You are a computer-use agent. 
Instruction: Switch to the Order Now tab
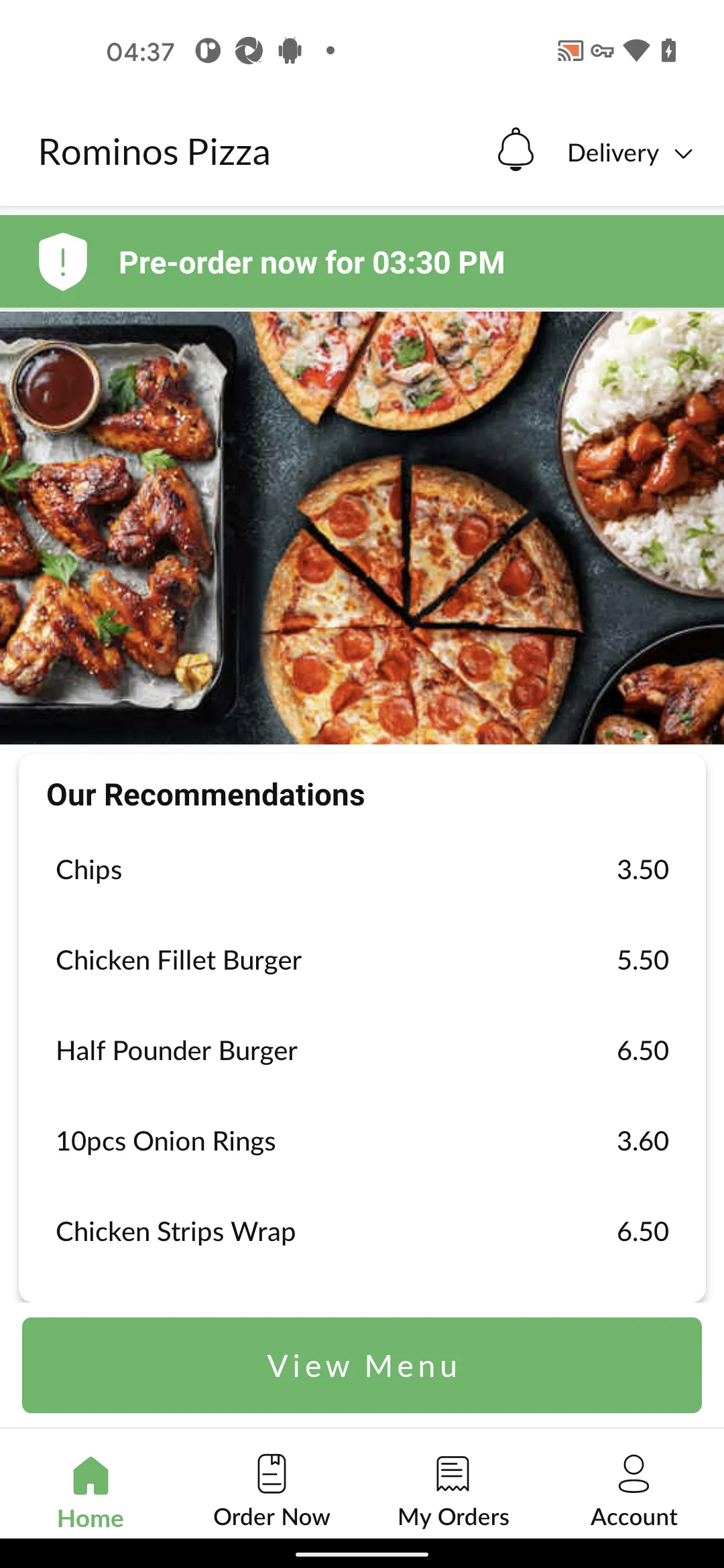(271, 1491)
